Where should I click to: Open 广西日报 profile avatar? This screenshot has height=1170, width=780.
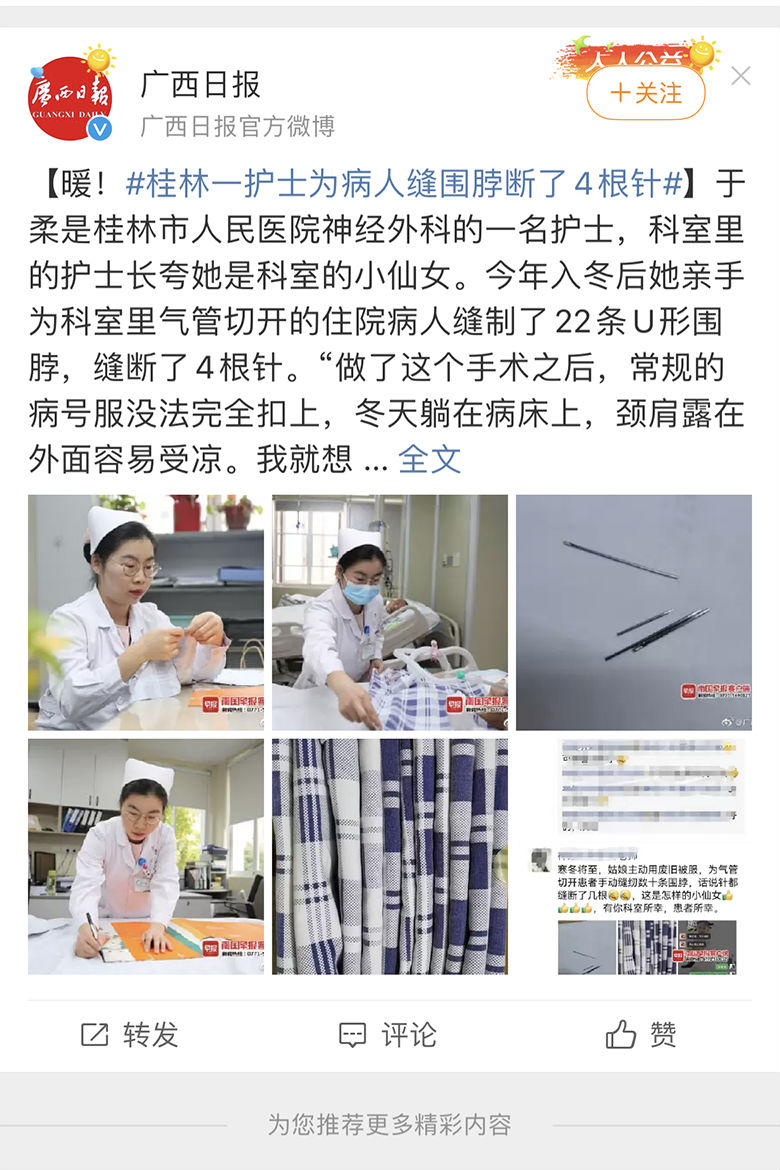click(70, 98)
